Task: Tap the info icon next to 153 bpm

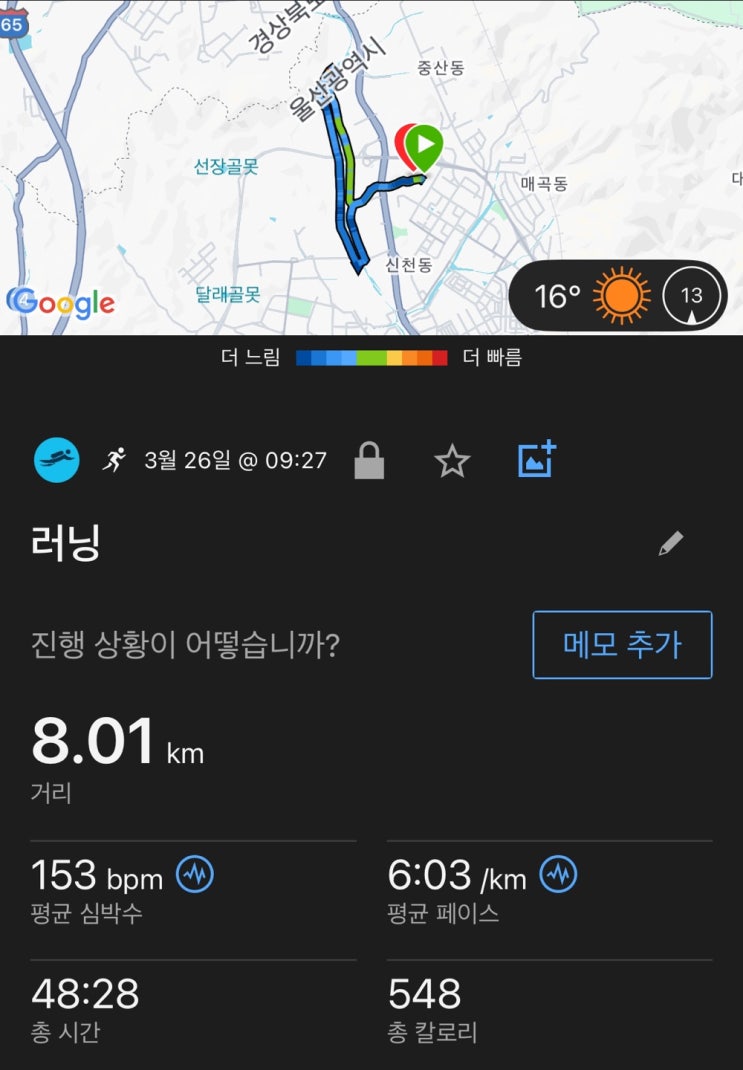Action: (x=195, y=874)
